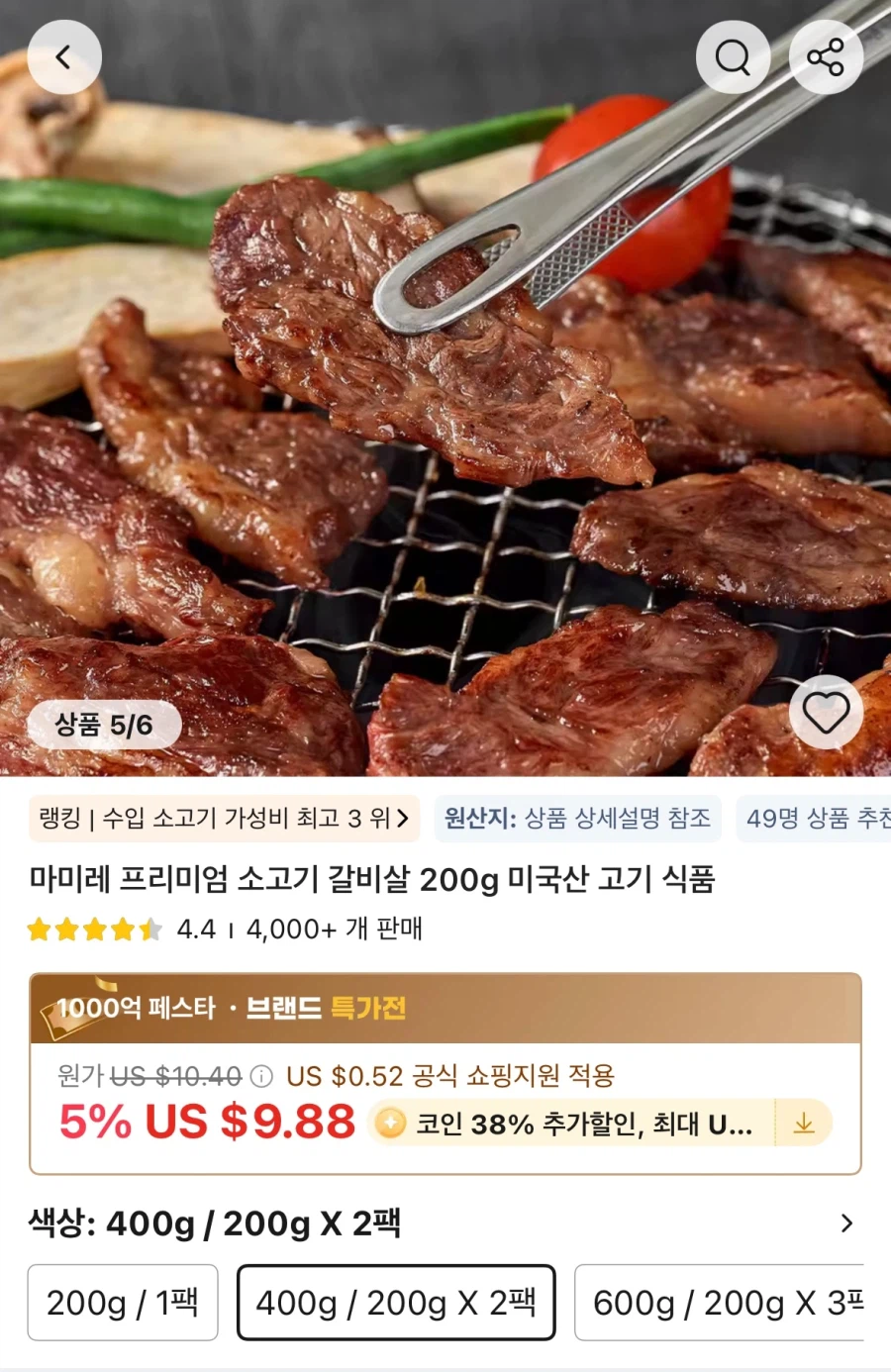Choose the 600g / 200g X 3팩 option

coord(738,1303)
